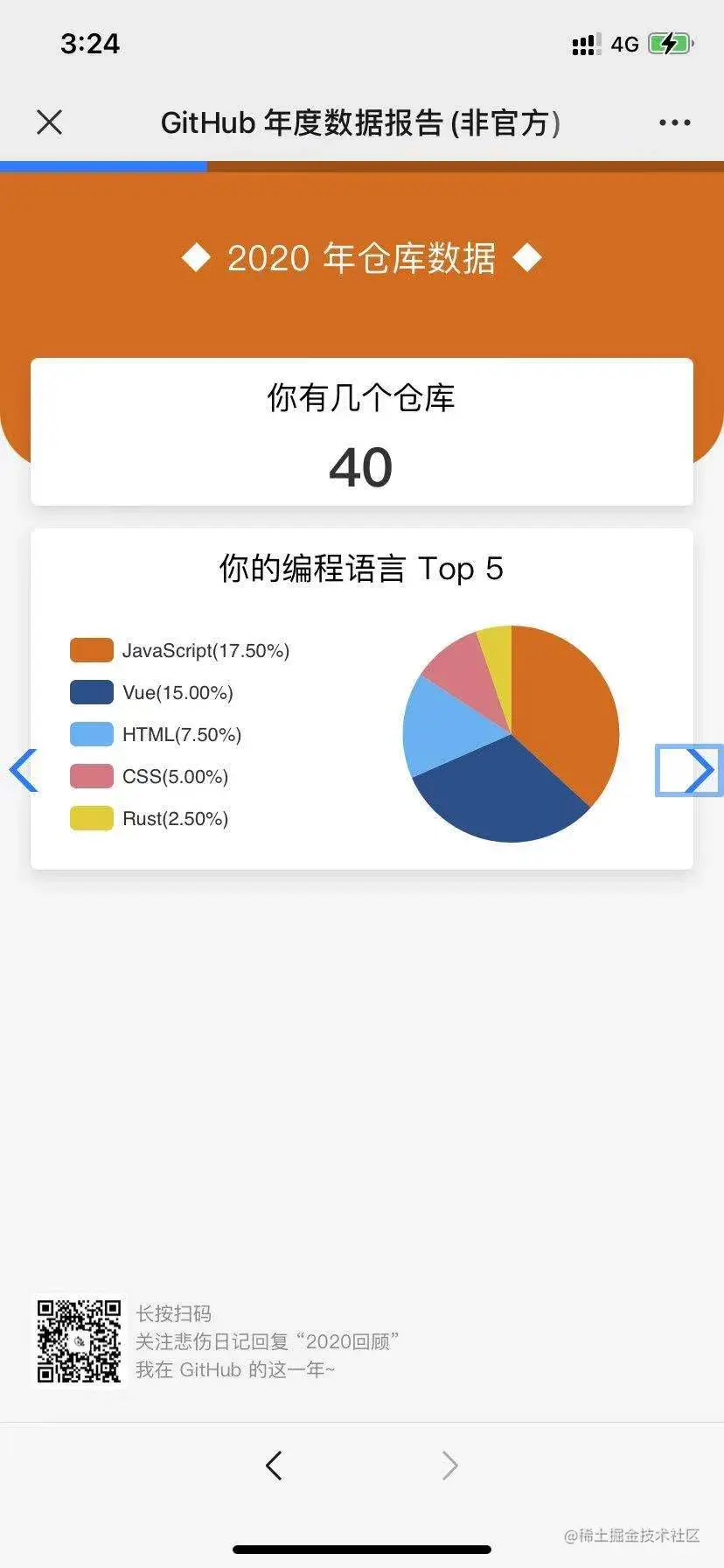Close the GitHub annual report page

(x=50, y=122)
